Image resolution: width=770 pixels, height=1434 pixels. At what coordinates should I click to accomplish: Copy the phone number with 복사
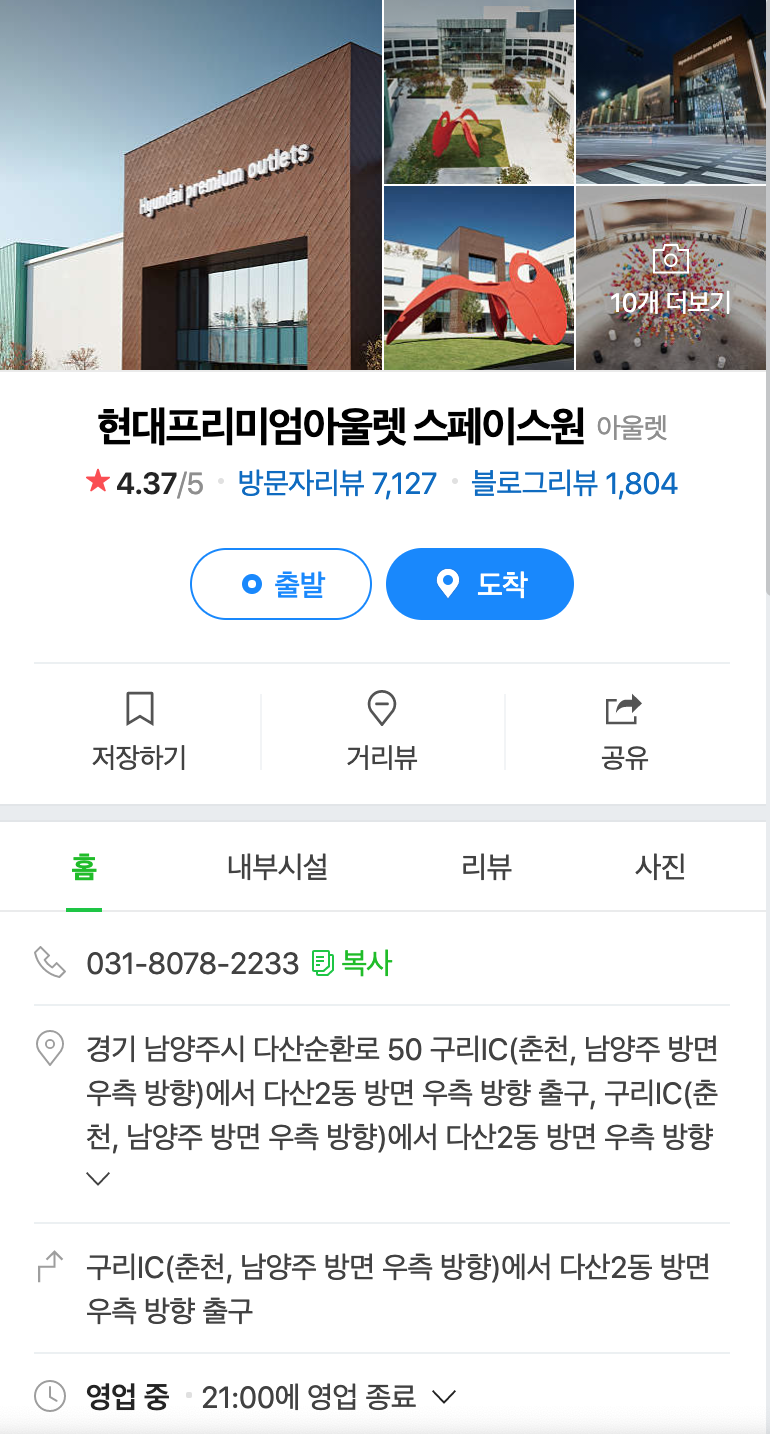(352, 963)
